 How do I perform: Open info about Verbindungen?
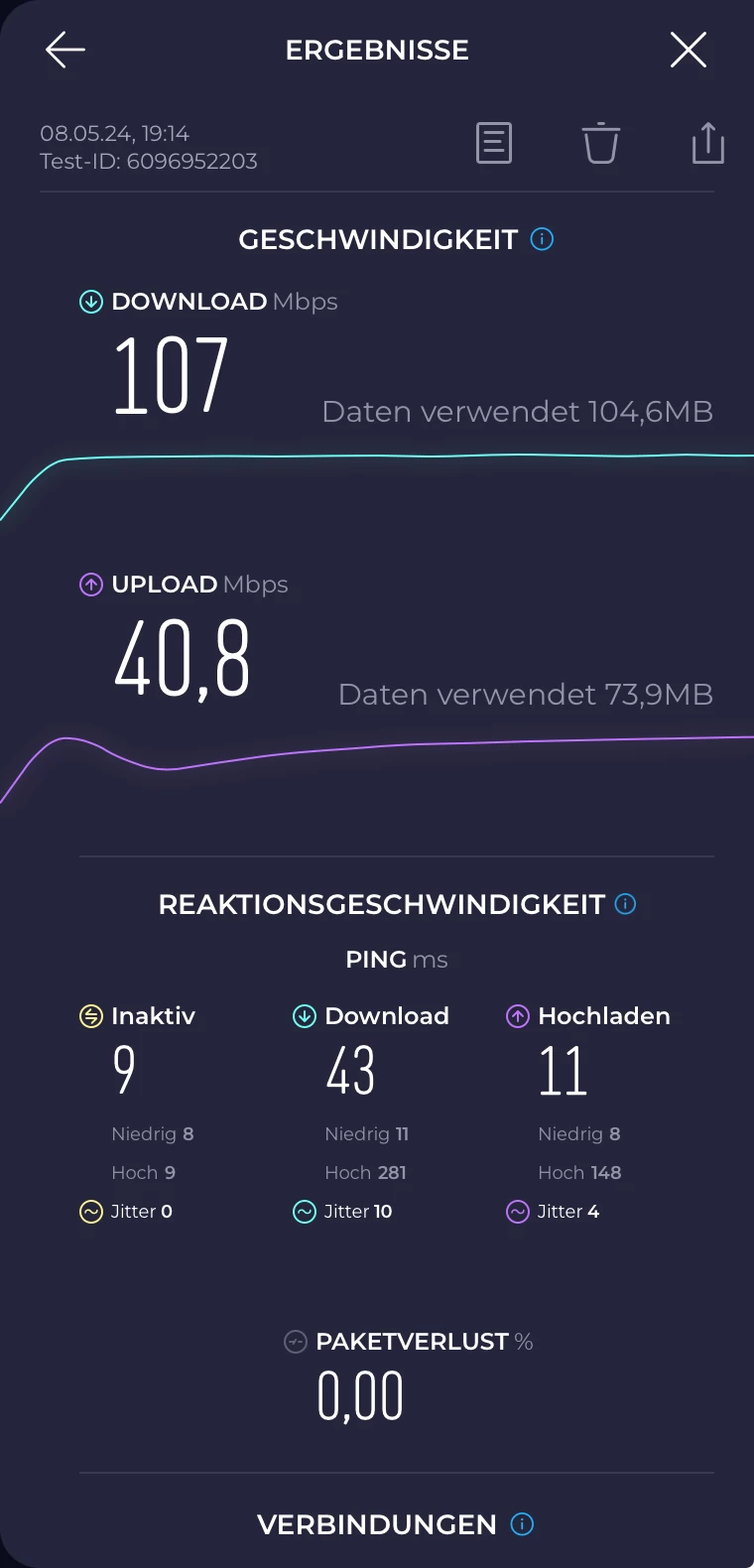tap(522, 1524)
